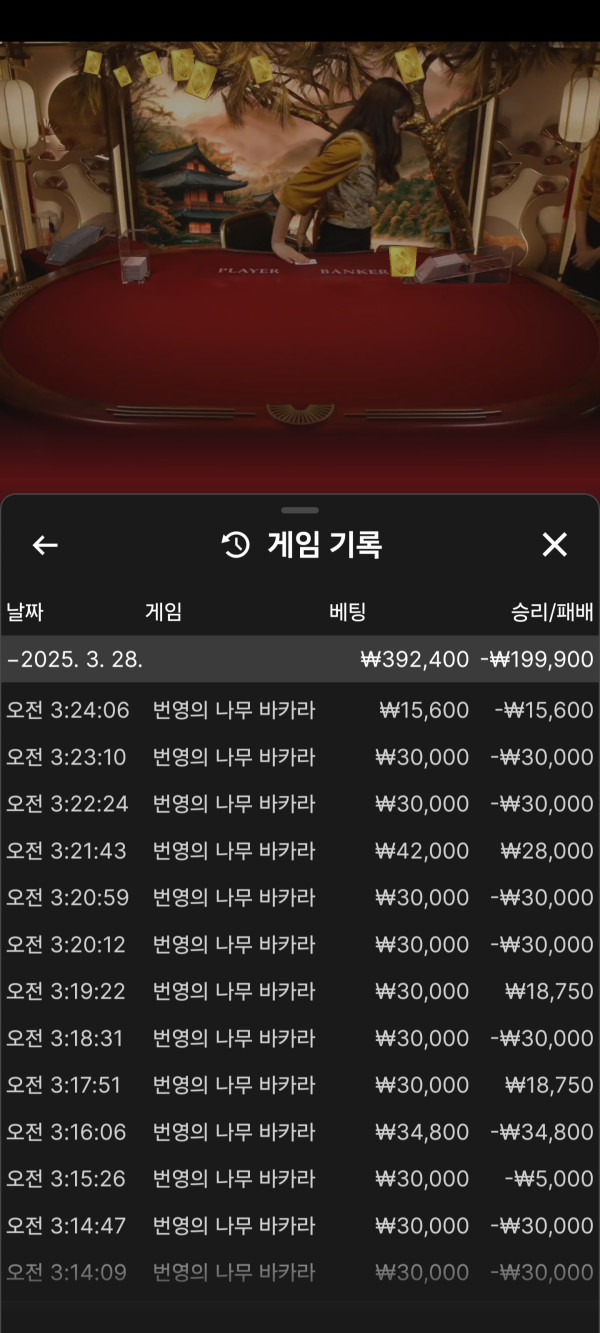
Task: Close the game history panel
Action: (x=554, y=545)
